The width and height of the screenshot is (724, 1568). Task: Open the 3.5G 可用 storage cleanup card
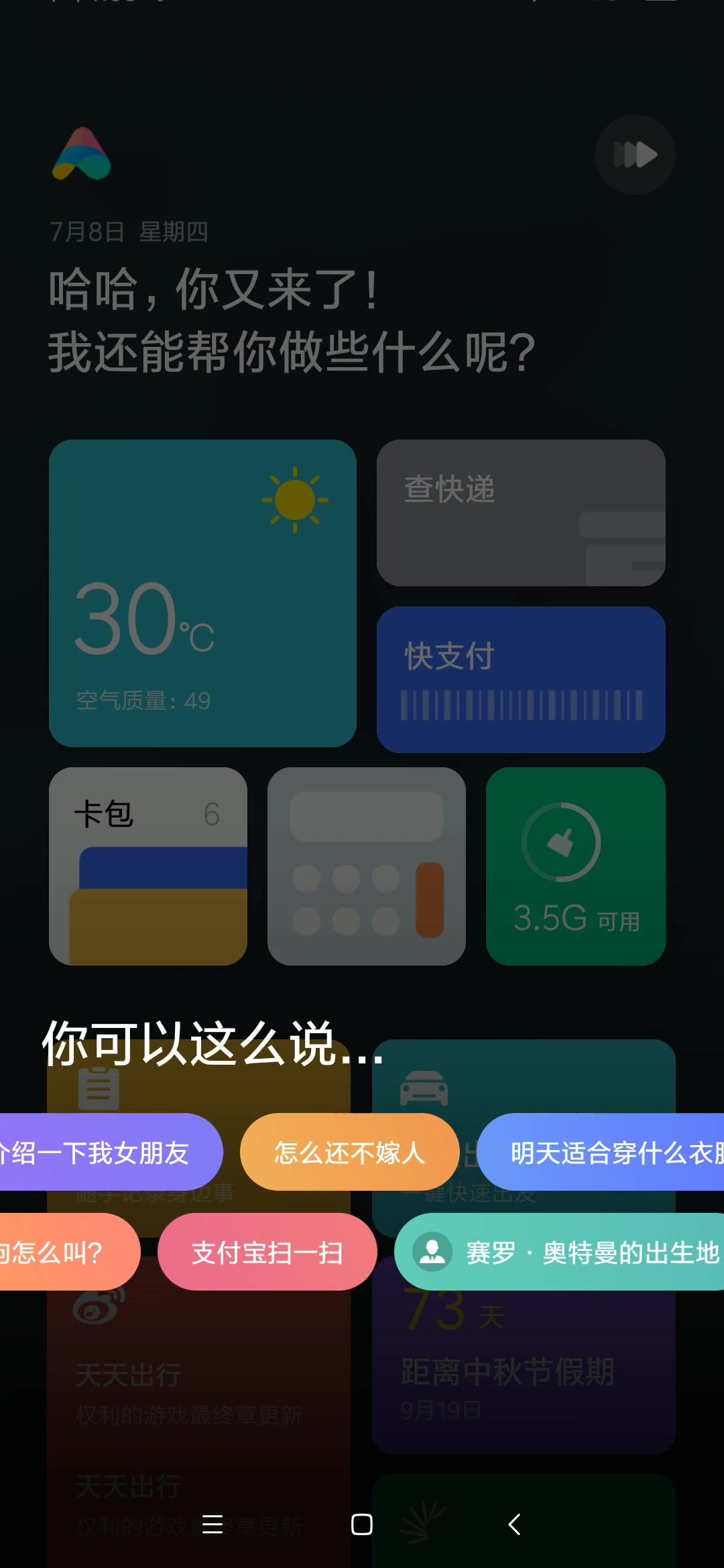[576, 866]
